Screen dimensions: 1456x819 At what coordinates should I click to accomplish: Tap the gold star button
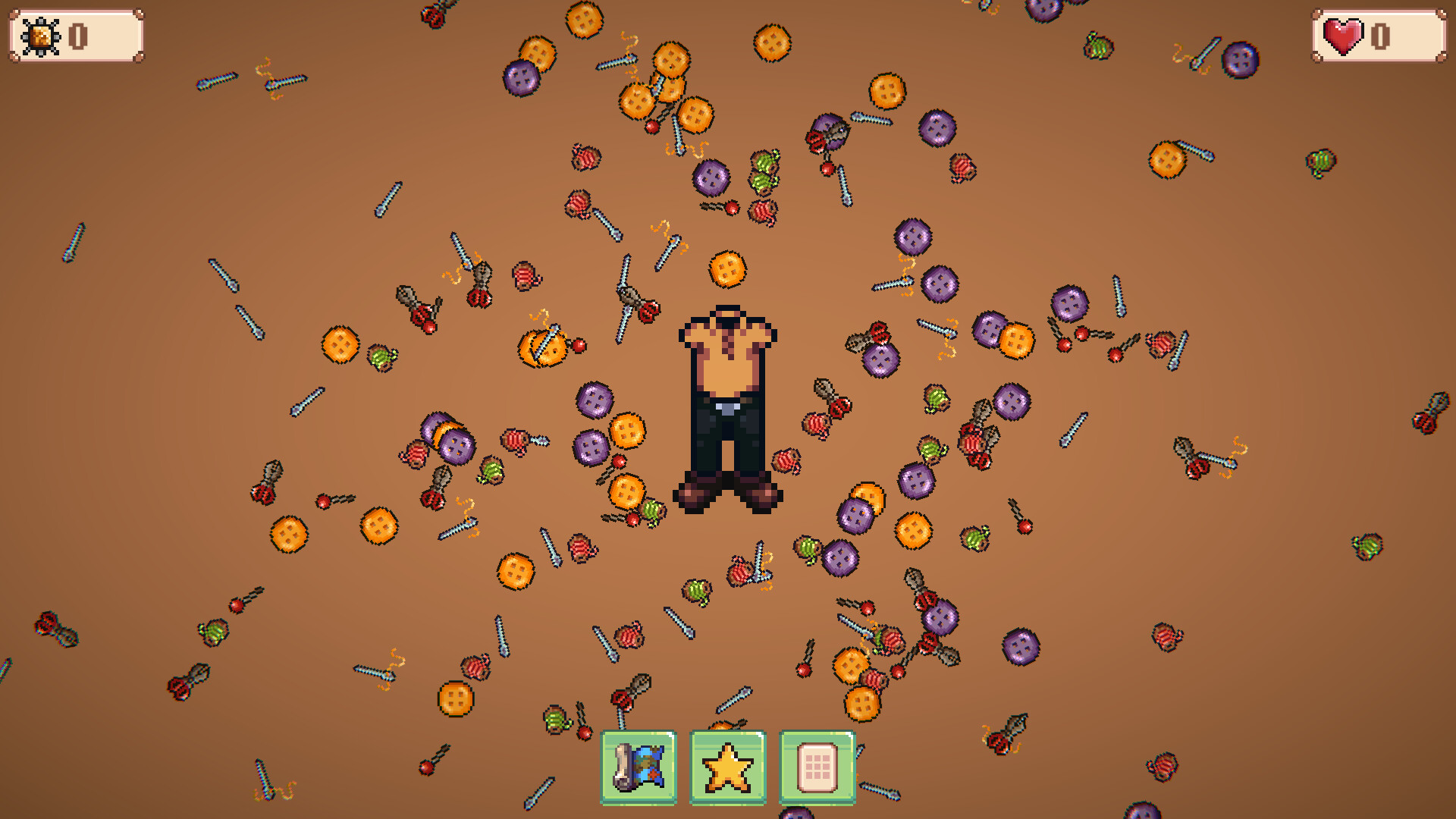coord(728,767)
